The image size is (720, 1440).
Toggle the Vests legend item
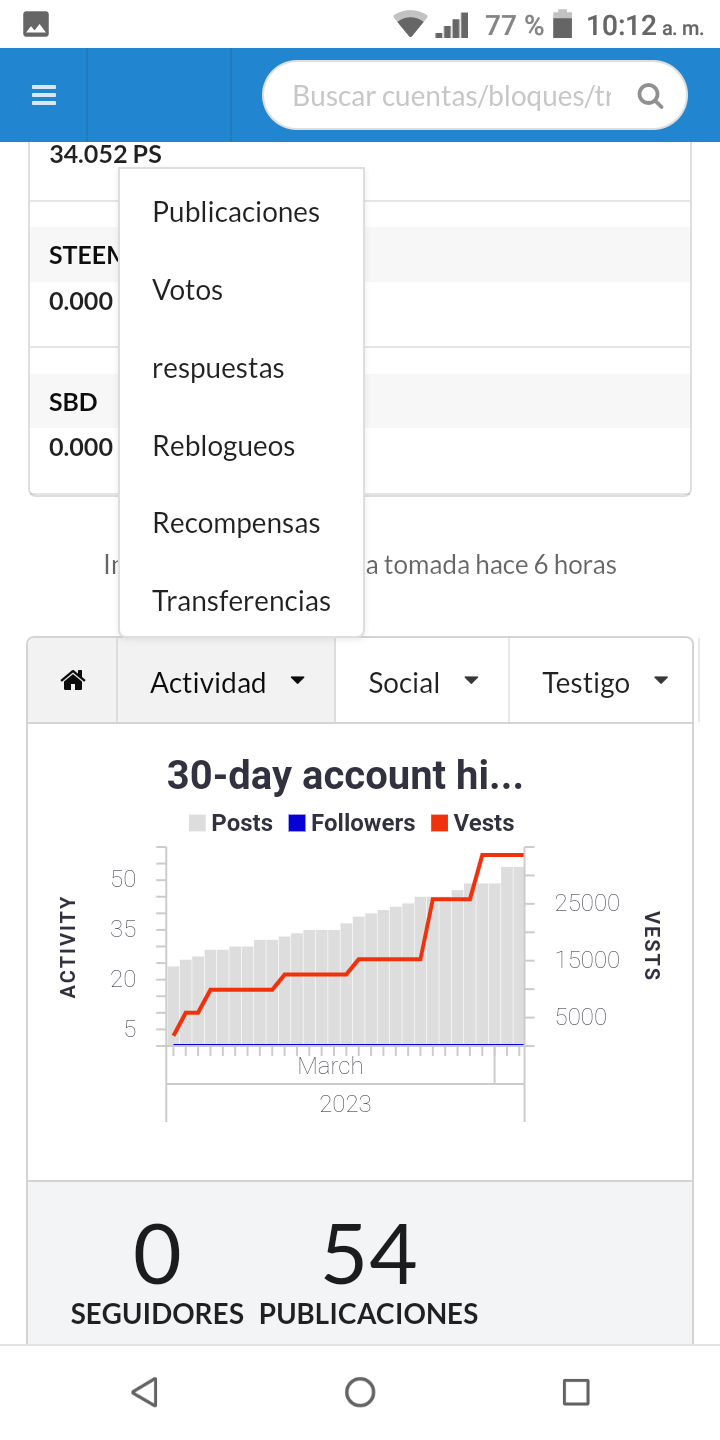coord(472,823)
